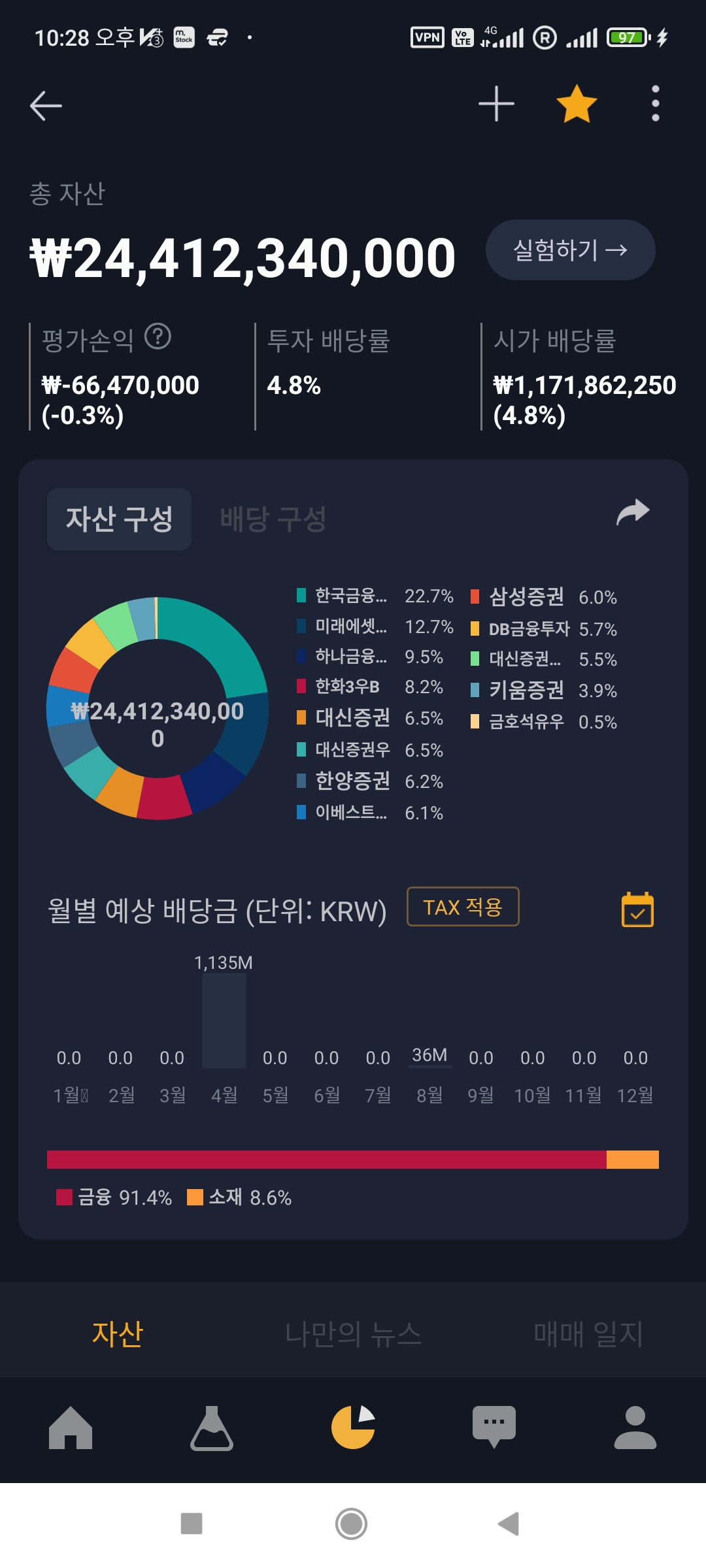Switch to the 나만의 뉴스 tab
The image size is (706, 1568).
353,1333
